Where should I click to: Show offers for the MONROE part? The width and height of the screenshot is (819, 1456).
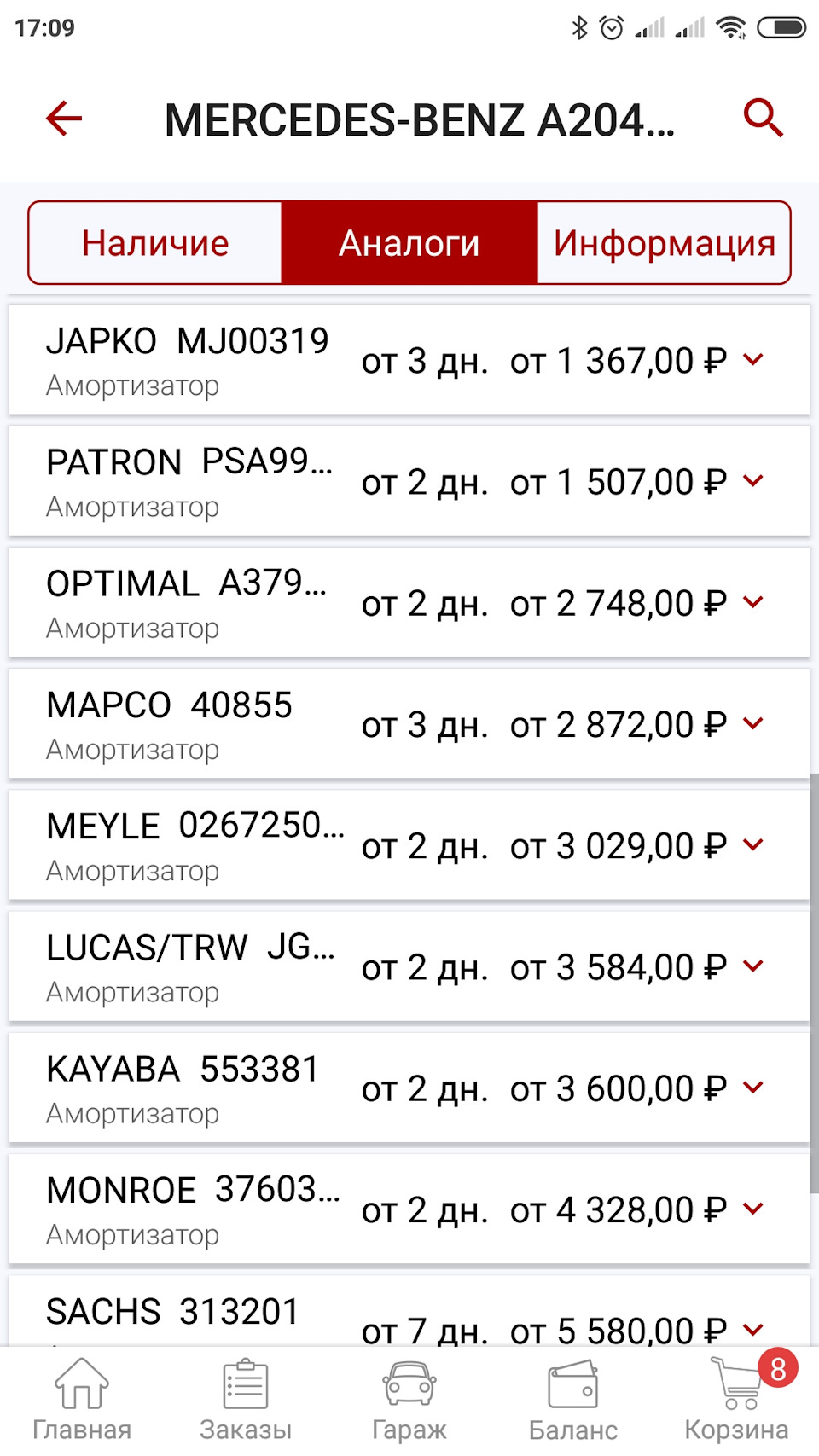pyautogui.click(x=752, y=1208)
